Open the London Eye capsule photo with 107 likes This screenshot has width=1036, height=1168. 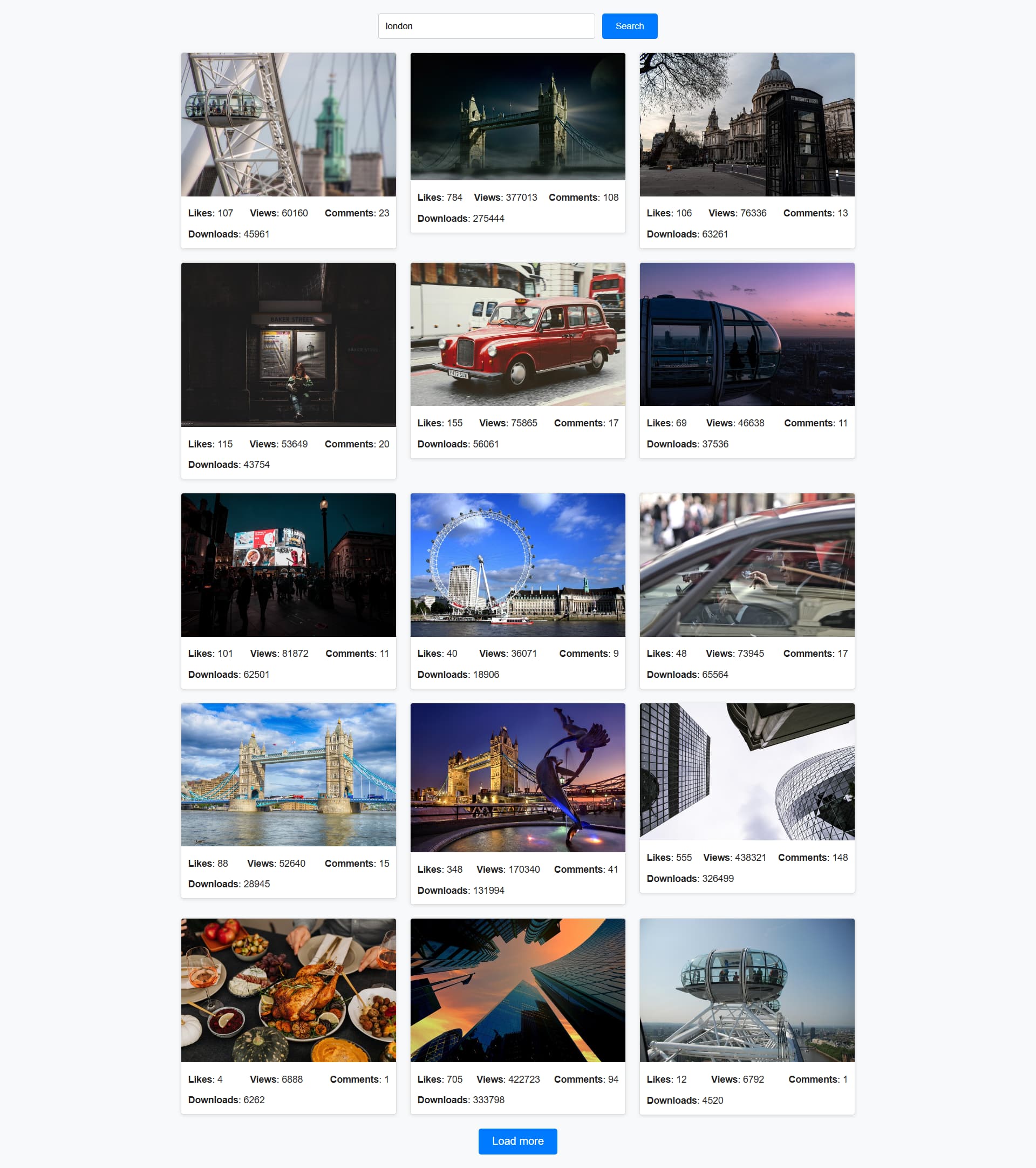click(289, 125)
